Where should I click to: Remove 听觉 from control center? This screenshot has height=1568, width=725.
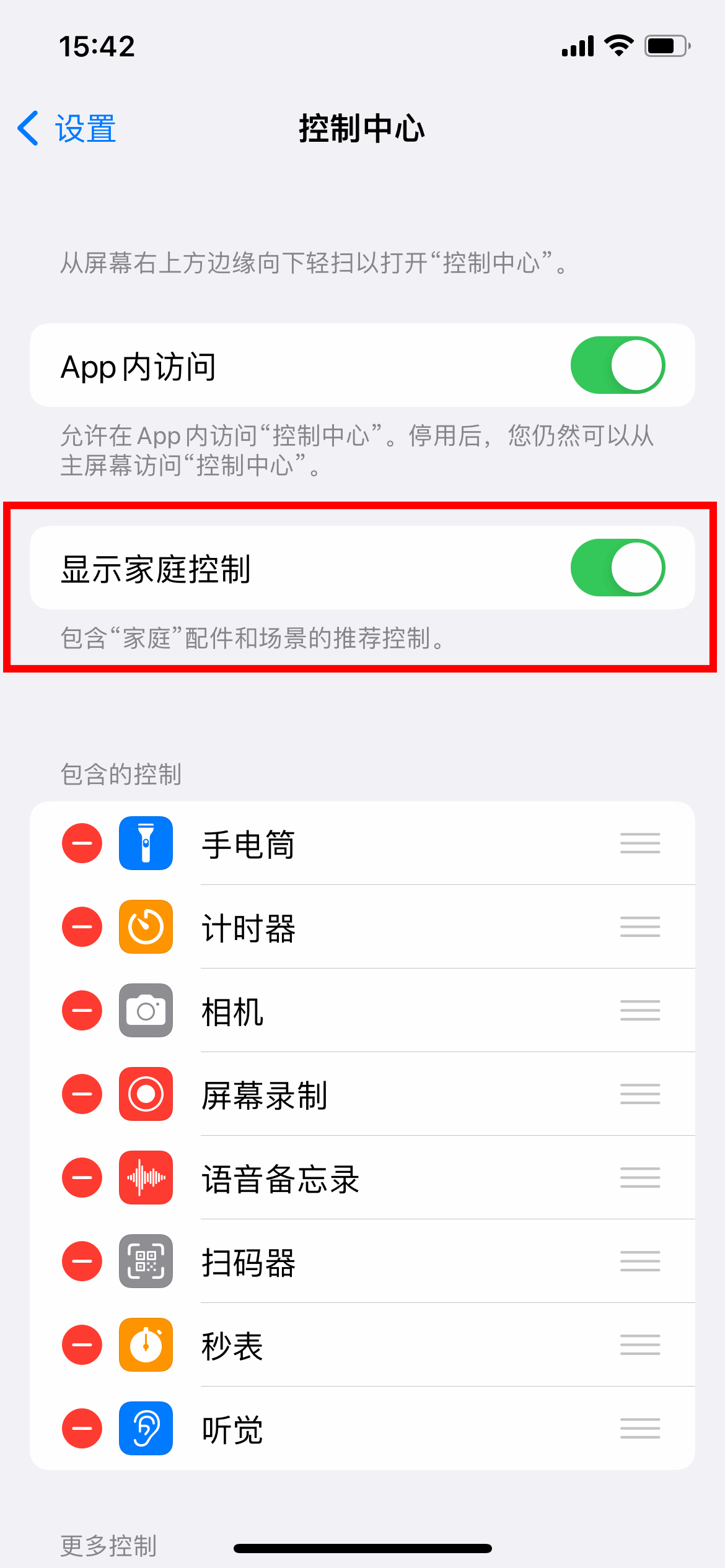pyautogui.click(x=82, y=1428)
